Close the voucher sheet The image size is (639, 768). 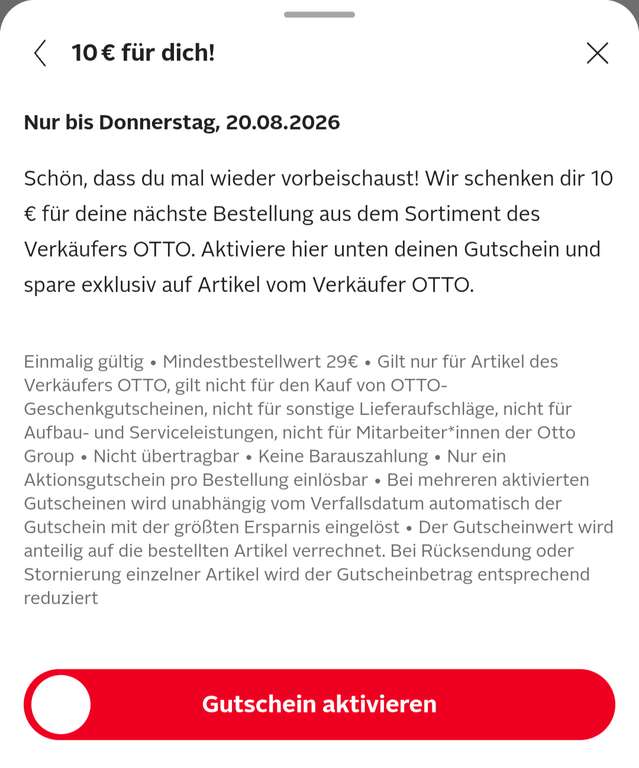pos(597,53)
